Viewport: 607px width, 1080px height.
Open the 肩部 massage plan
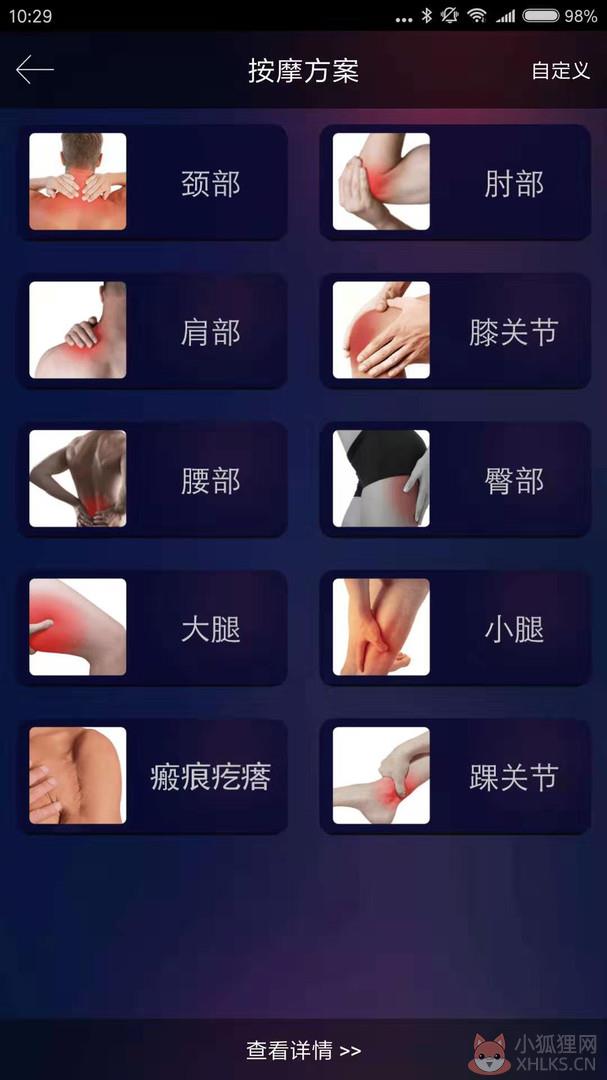(152, 331)
